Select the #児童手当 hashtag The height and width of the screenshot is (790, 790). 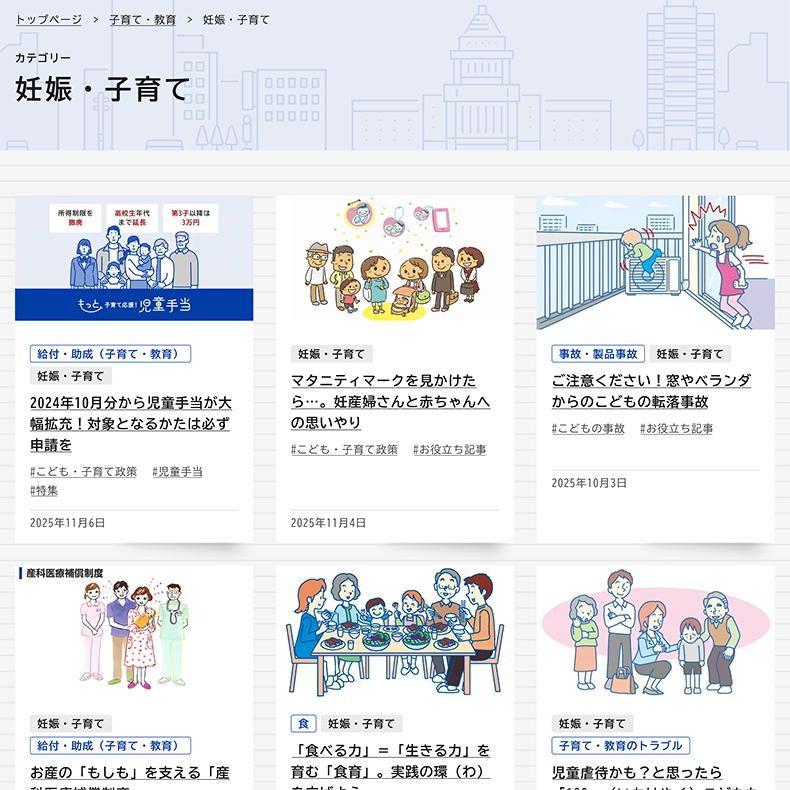tap(177, 471)
